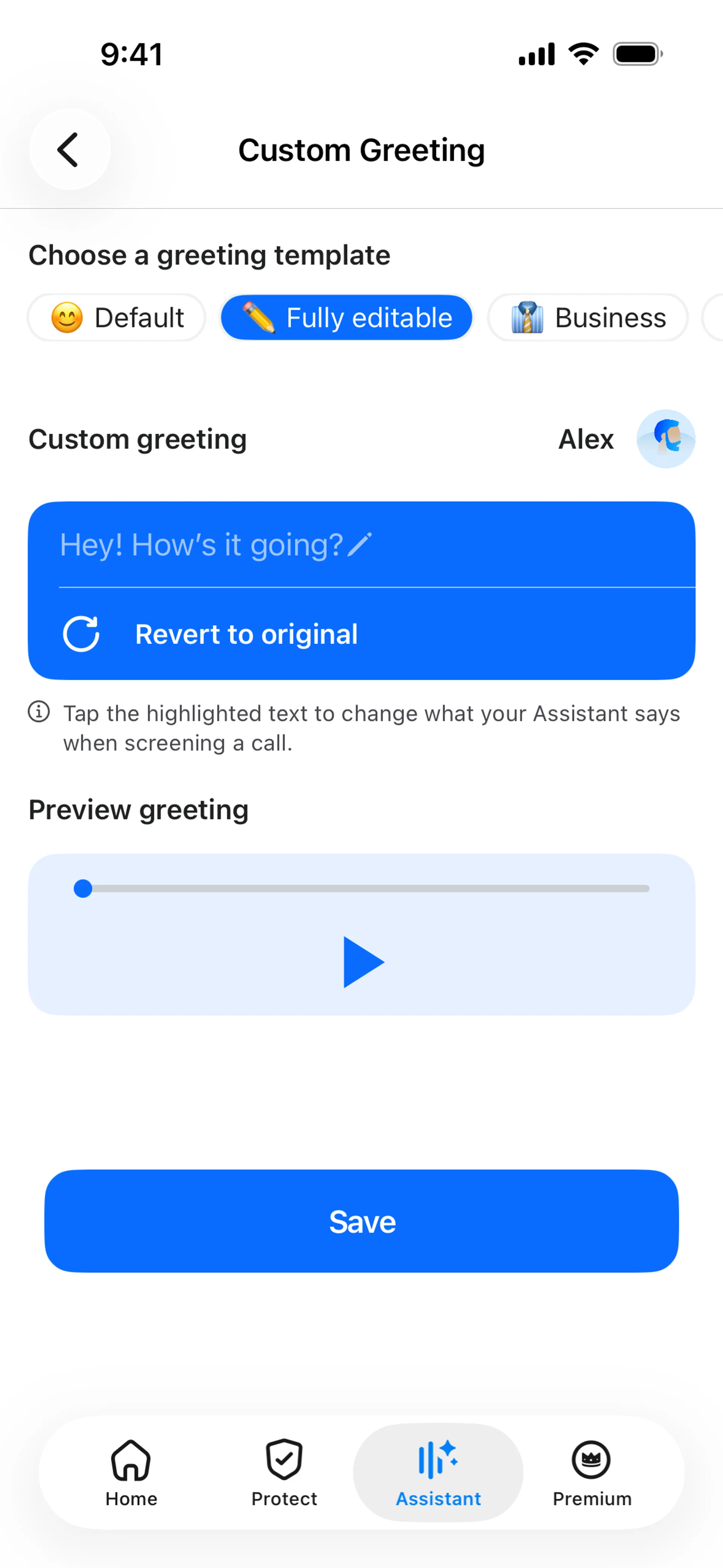Image resolution: width=723 pixels, height=1568 pixels.
Task: Select the Default greeting template
Action: (x=117, y=318)
